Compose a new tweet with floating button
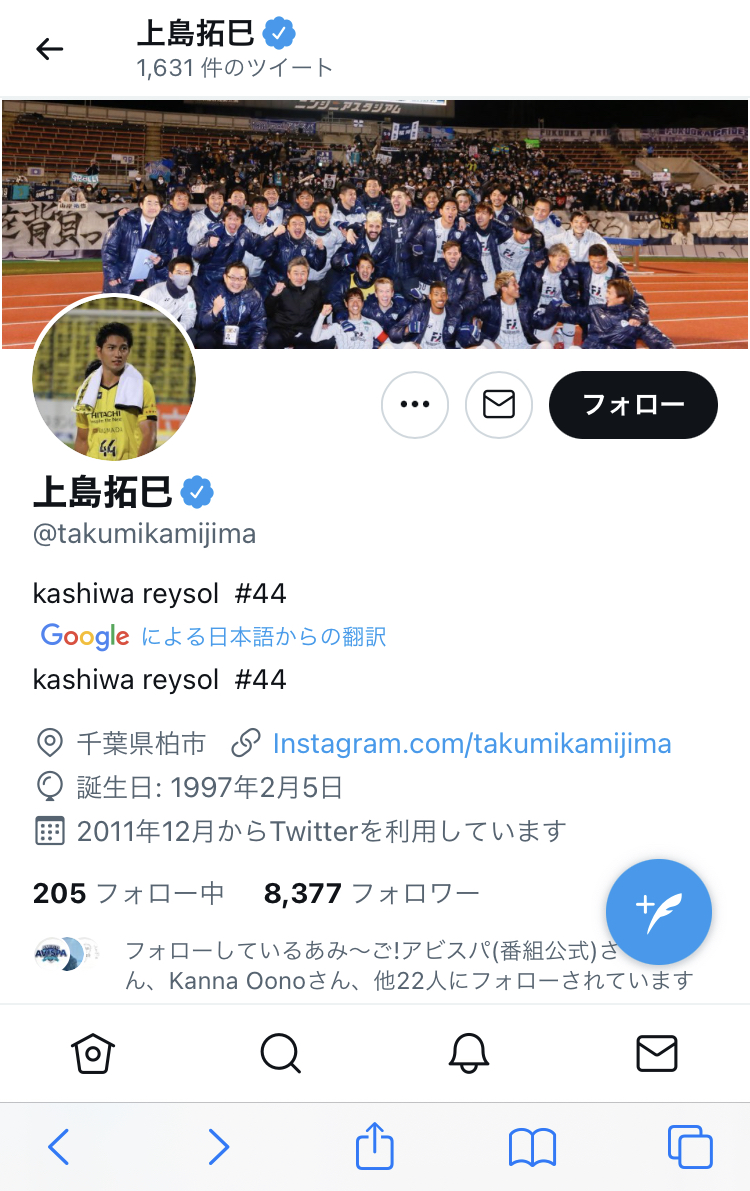The image size is (750, 1191). coord(658,911)
